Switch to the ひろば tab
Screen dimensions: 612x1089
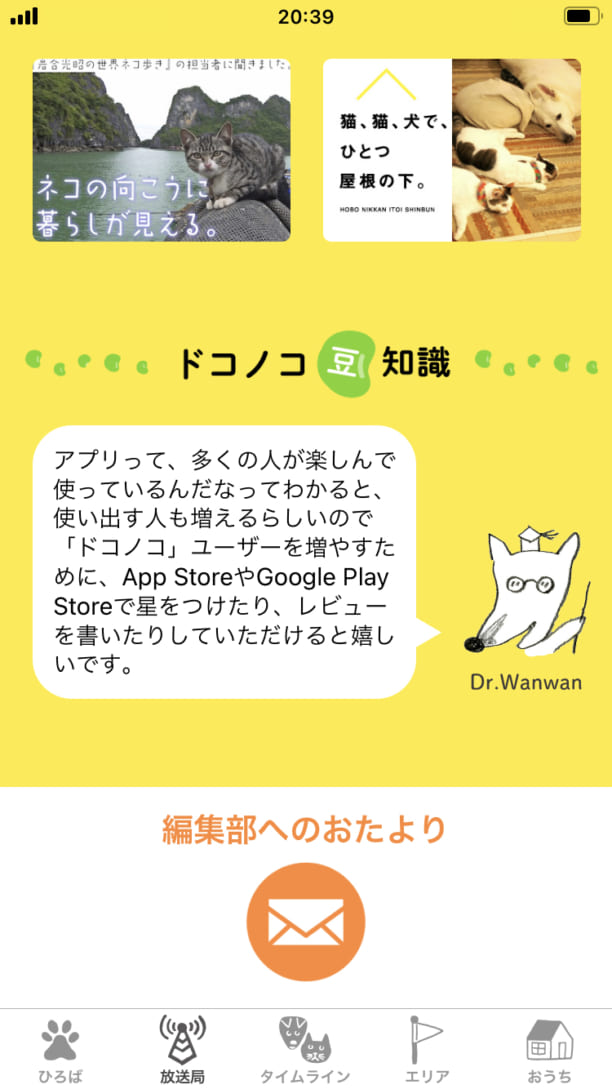[60, 1049]
